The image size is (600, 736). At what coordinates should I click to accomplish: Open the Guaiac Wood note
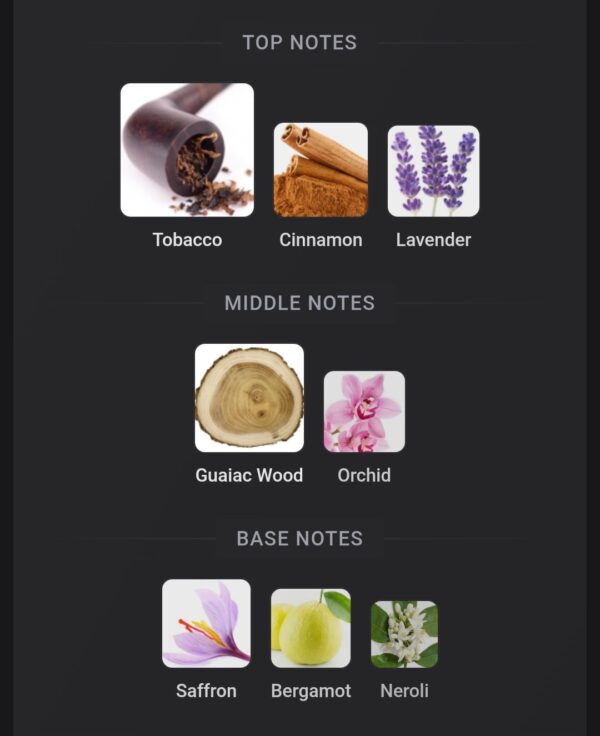[249, 398]
